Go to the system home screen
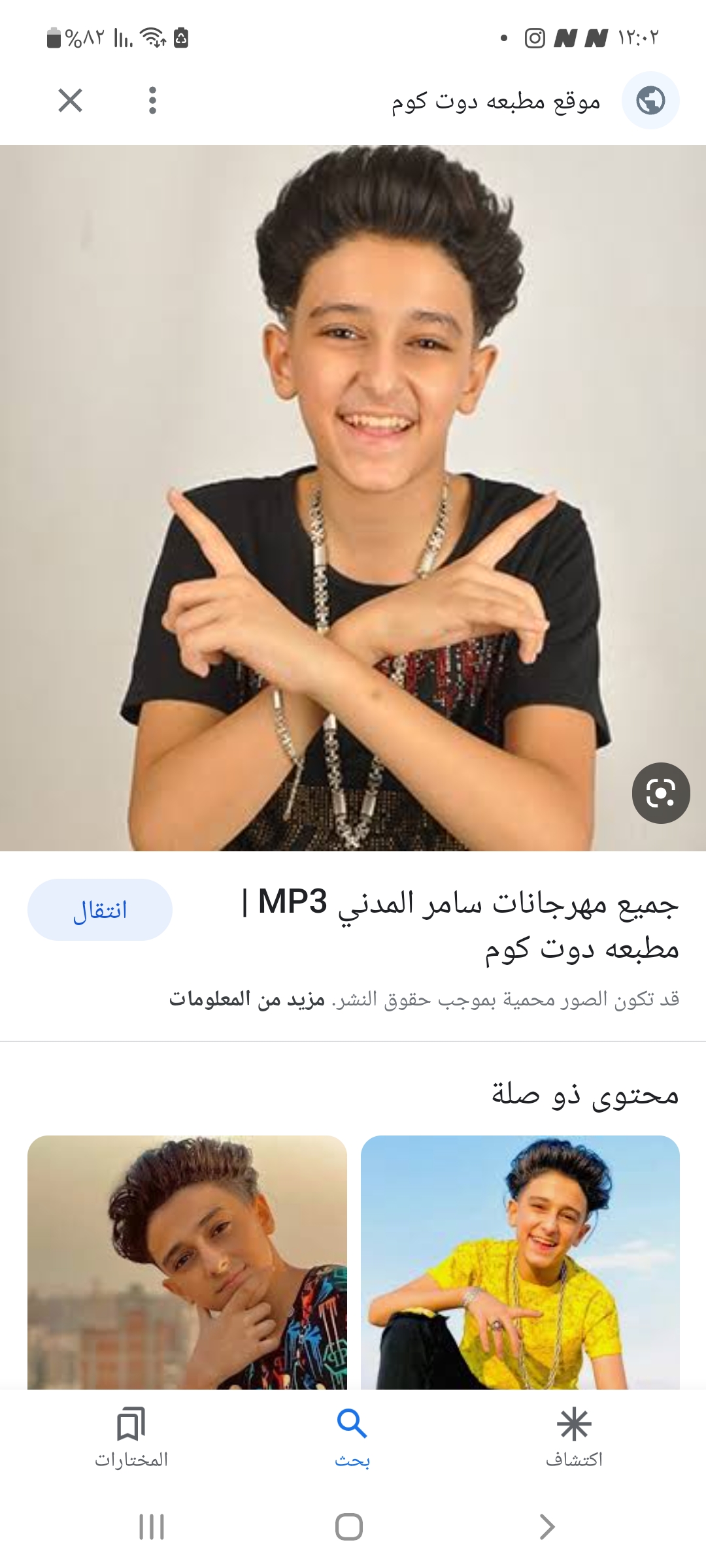The height and width of the screenshot is (1568, 706). [x=348, y=1527]
